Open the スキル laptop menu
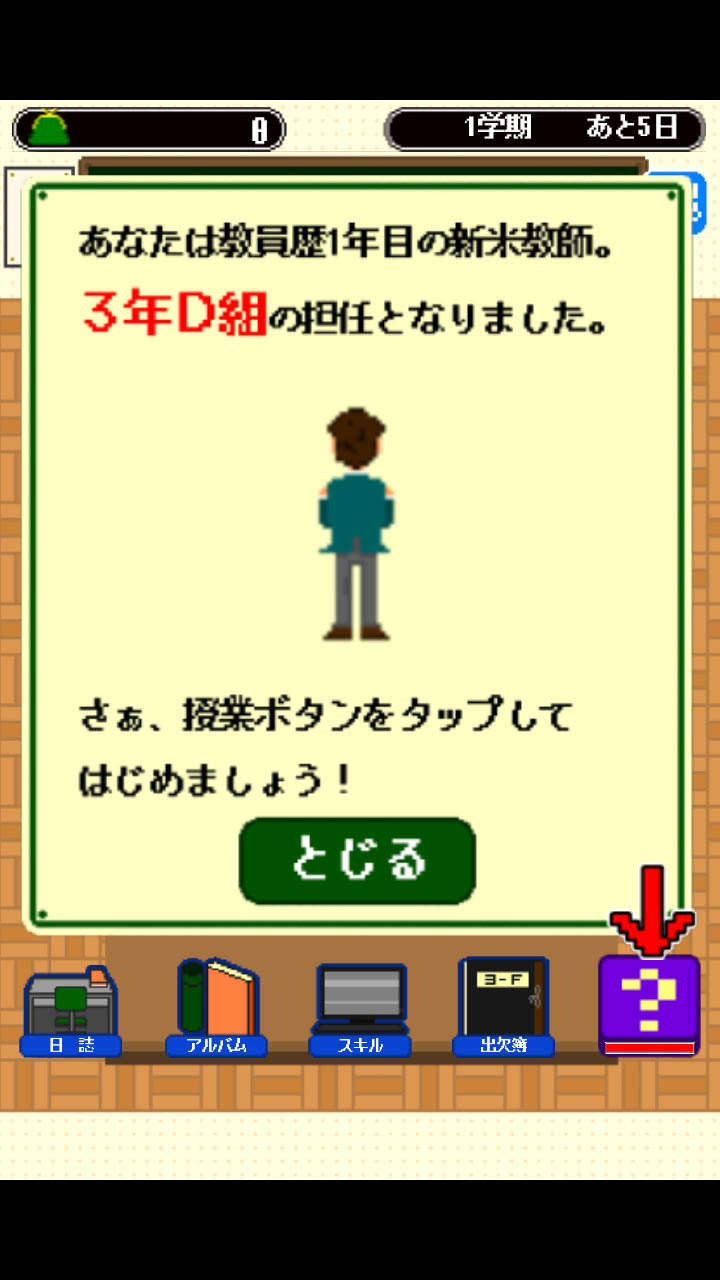The width and height of the screenshot is (720, 1280). coord(361,1008)
